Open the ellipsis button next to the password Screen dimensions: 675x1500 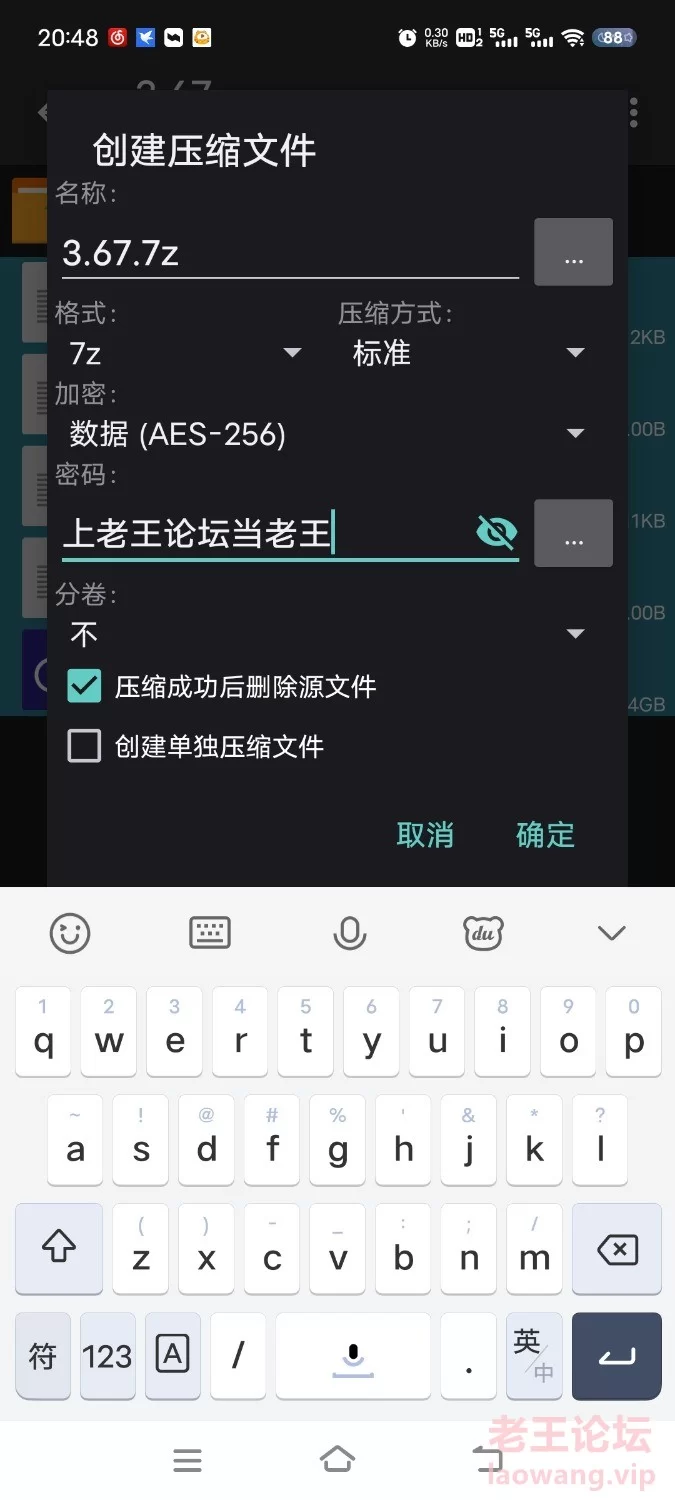(x=573, y=533)
